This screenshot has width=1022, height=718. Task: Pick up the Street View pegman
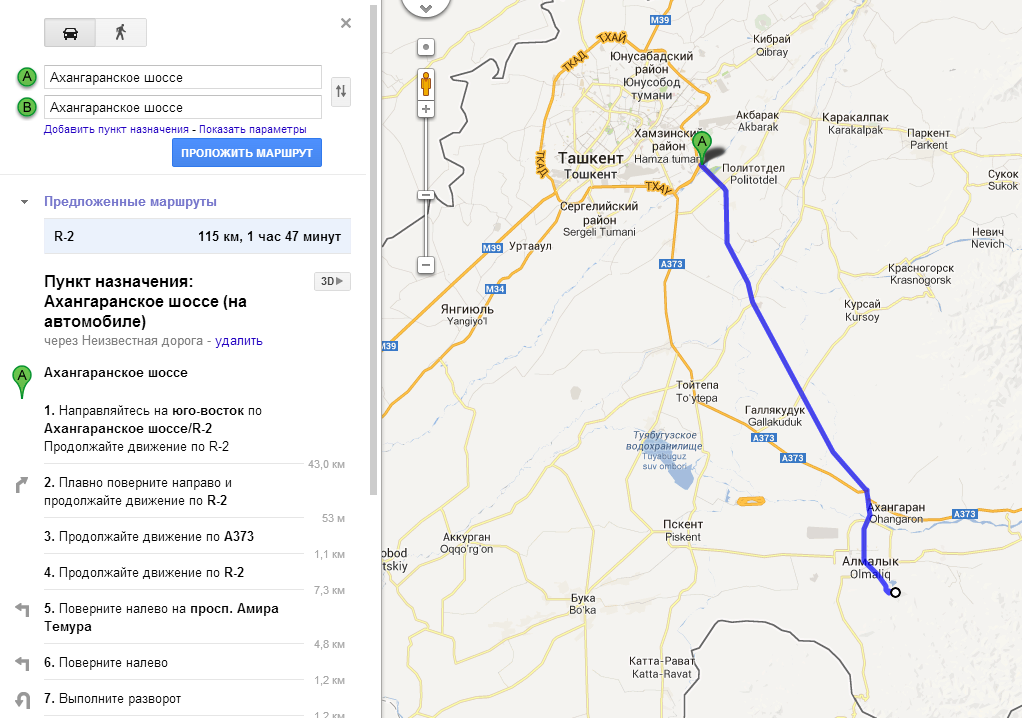pyautogui.click(x=426, y=82)
